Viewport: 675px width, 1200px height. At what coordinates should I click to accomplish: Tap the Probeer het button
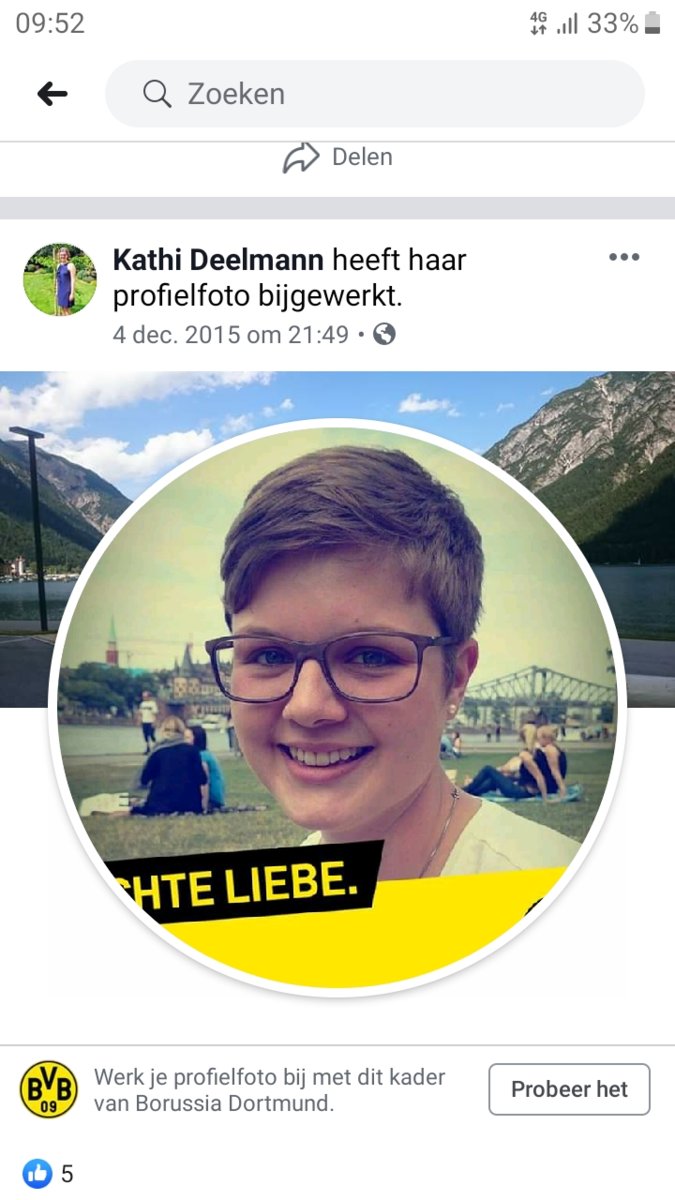pos(569,1089)
